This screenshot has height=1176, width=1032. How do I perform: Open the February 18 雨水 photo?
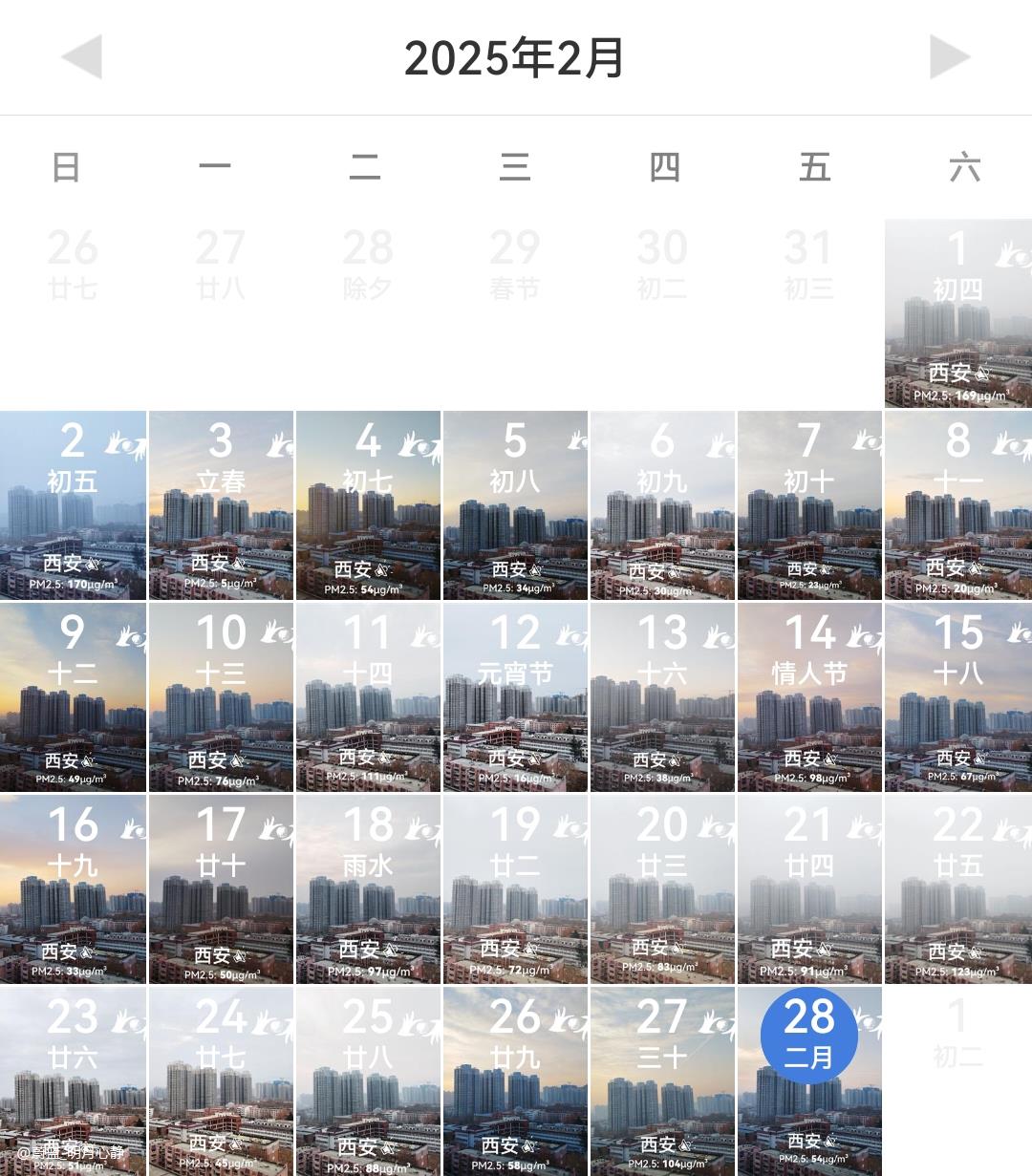[368, 889]
